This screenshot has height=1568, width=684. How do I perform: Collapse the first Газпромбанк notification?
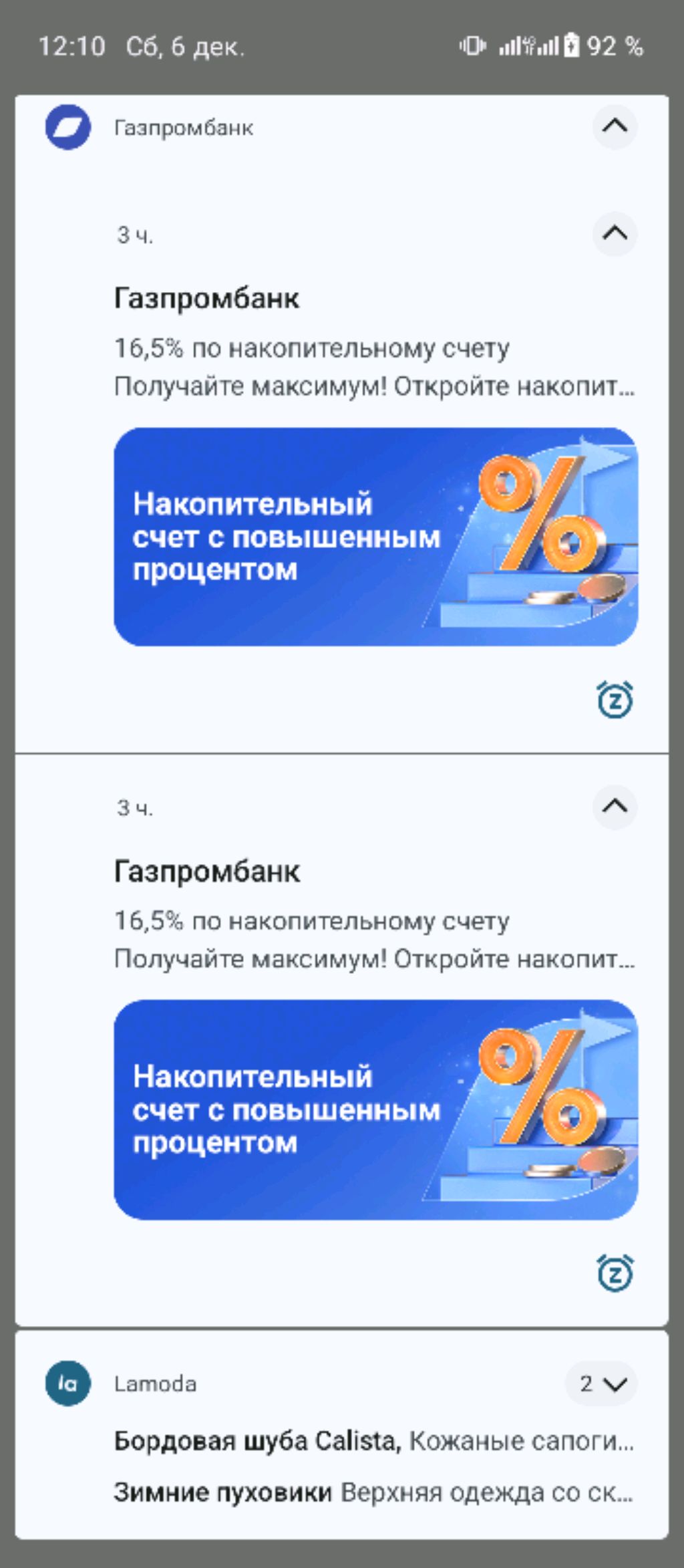(615, 234)
